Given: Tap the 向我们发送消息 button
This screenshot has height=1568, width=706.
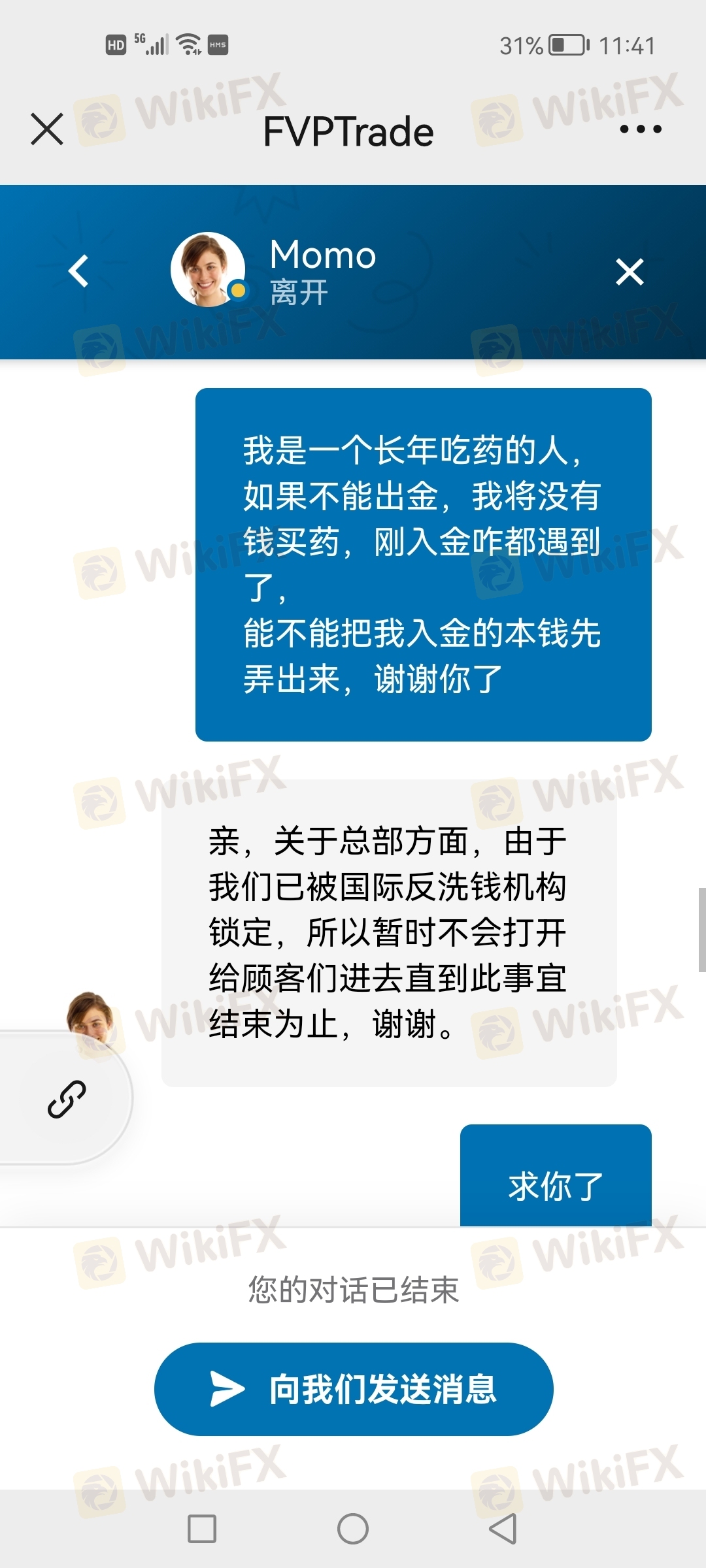Looking at the screenshot, I should pos(354,1389).
